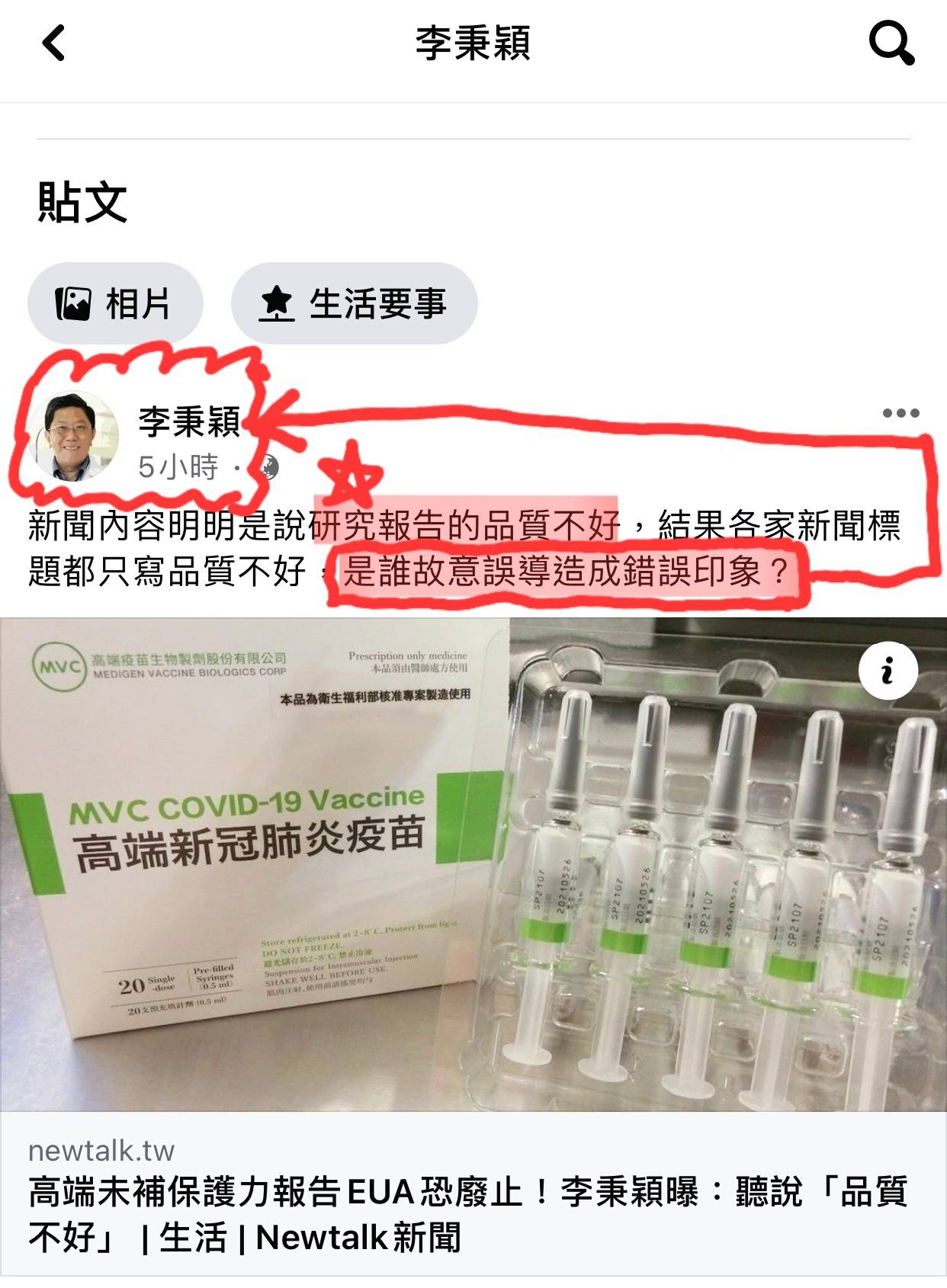Open the info icon on the vaccine image

[x=888, y=671]
